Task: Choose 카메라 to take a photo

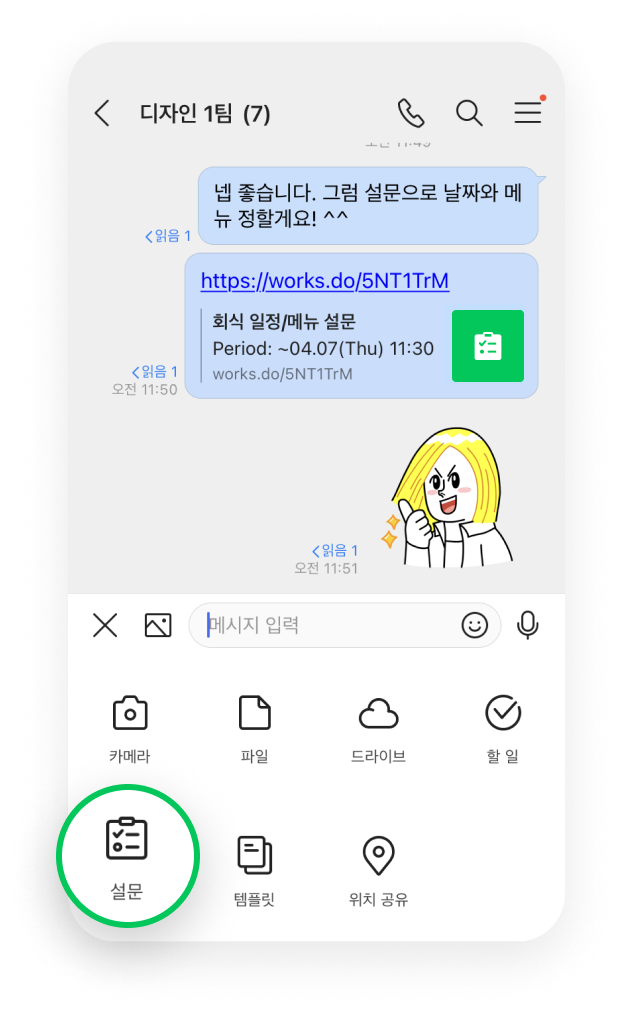Action: pos(130,728)
